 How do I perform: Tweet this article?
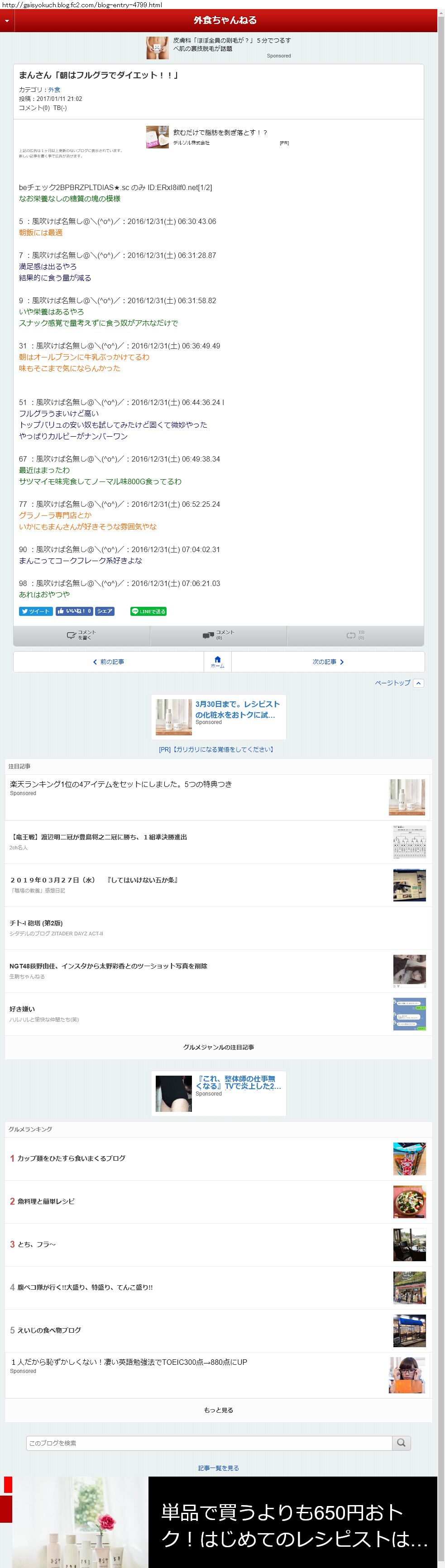click(x=35, y=611)
